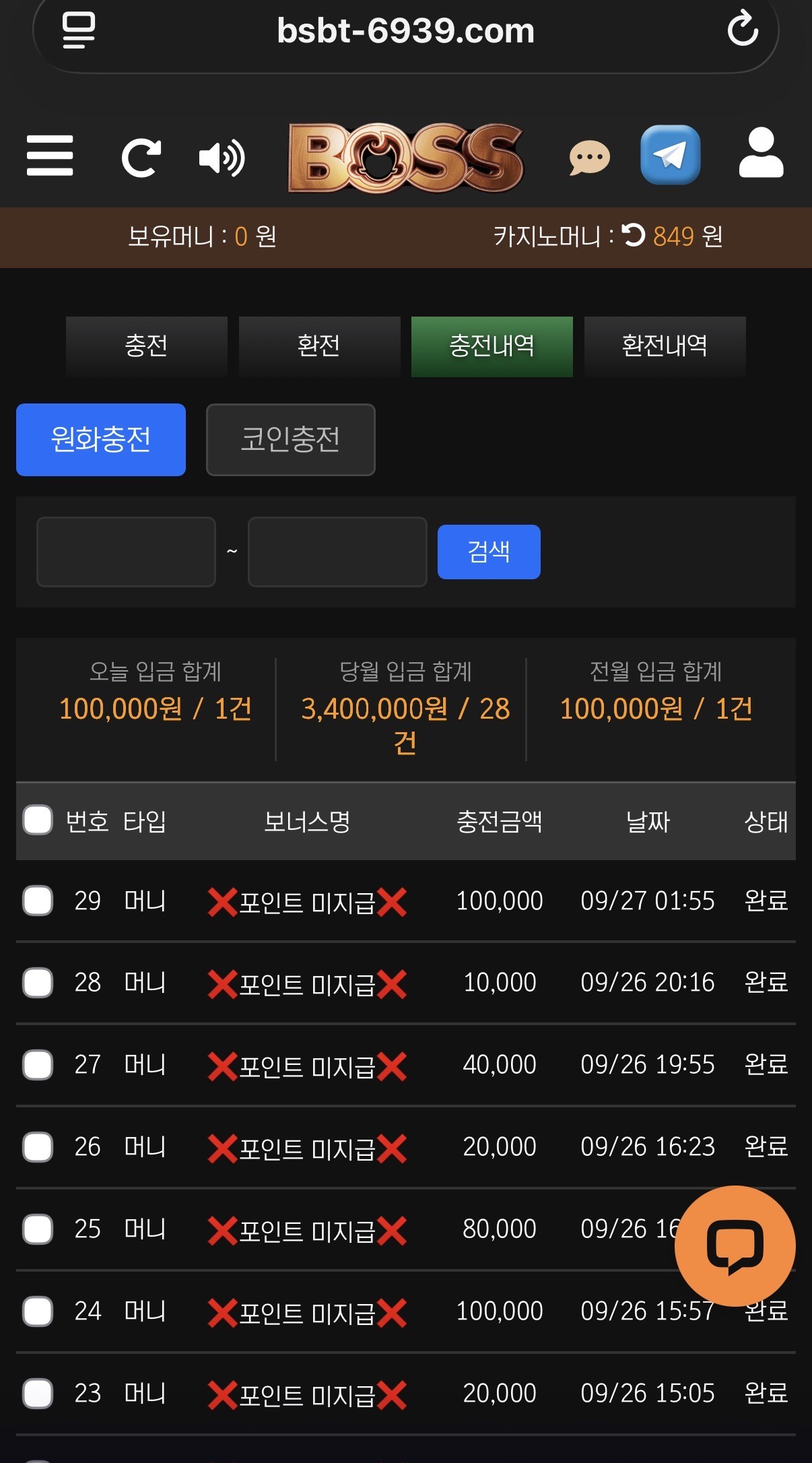This screenshot has height=1463, width=812.
Task: Refresh the casino money balance
Action: 634,235
